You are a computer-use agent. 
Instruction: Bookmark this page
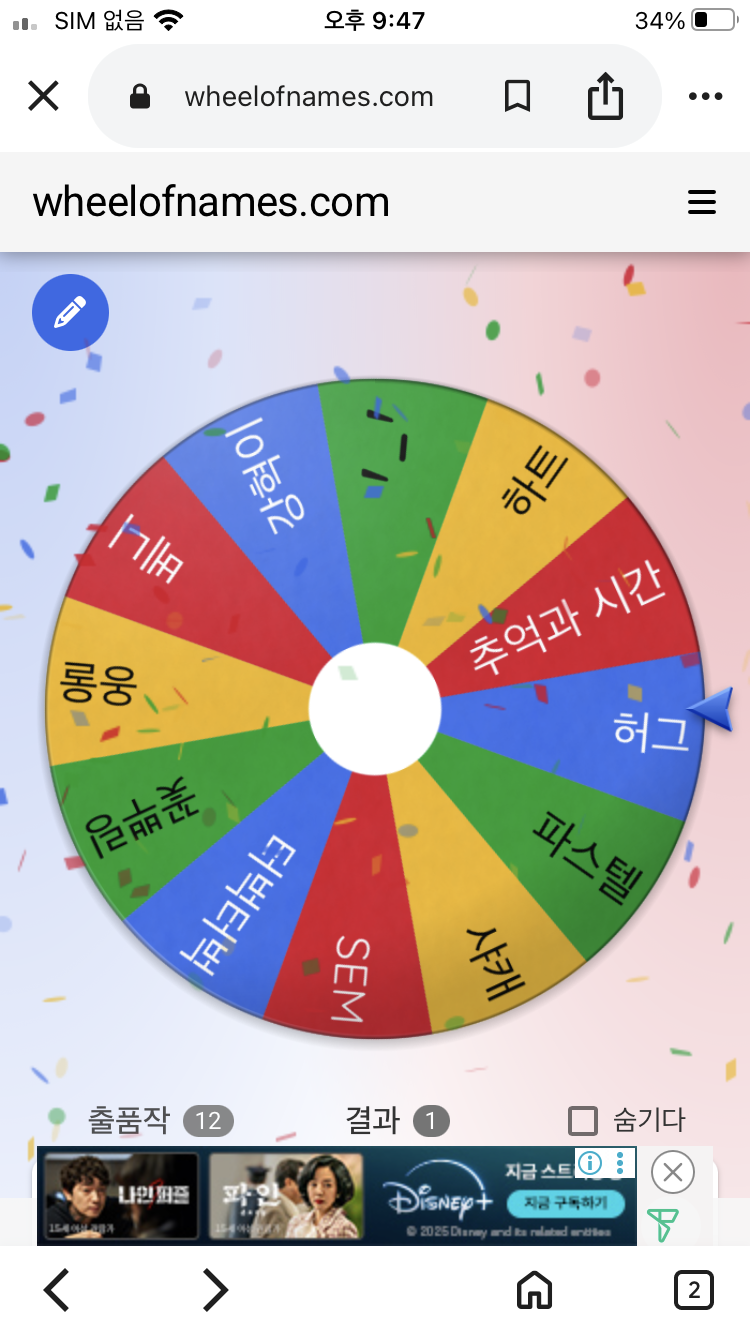pyautogui.click(x=517, y=97)
